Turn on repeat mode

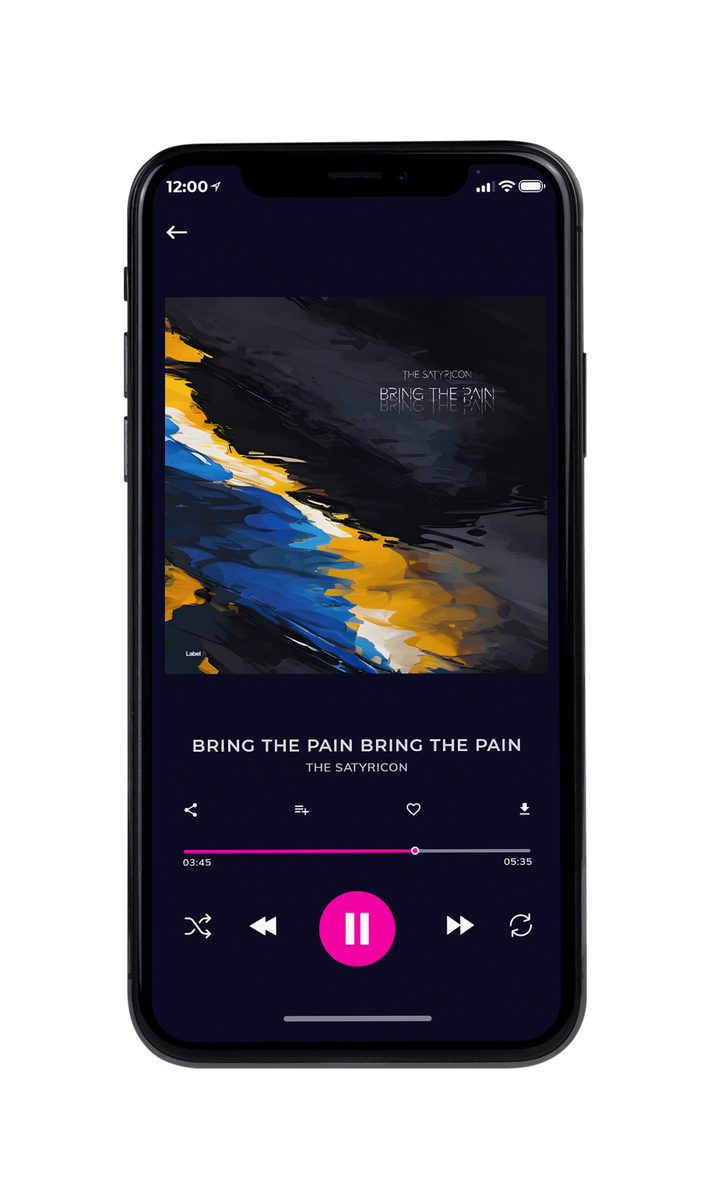tap(521, 926)
